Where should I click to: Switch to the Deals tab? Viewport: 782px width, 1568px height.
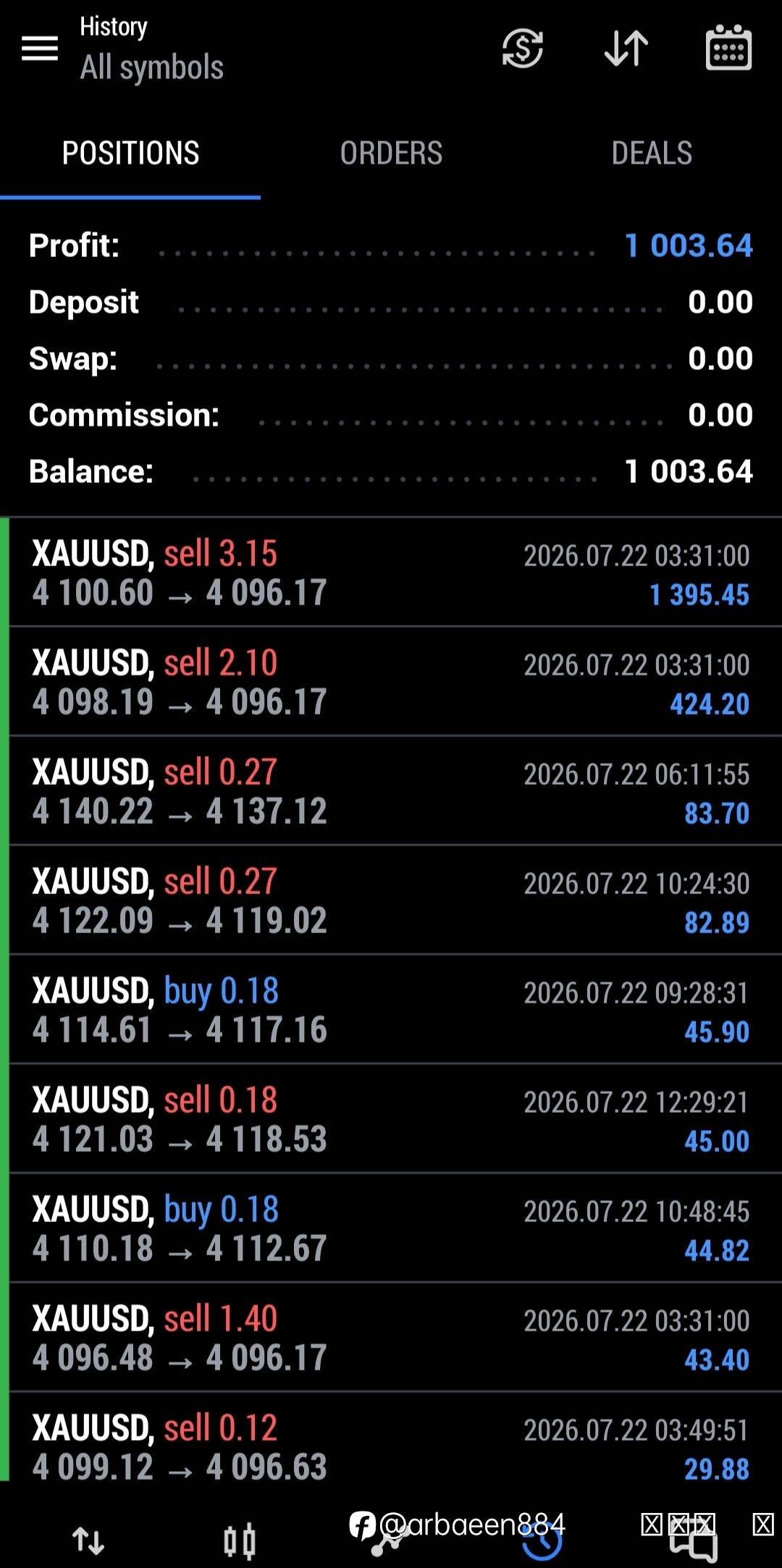(652, 153)
